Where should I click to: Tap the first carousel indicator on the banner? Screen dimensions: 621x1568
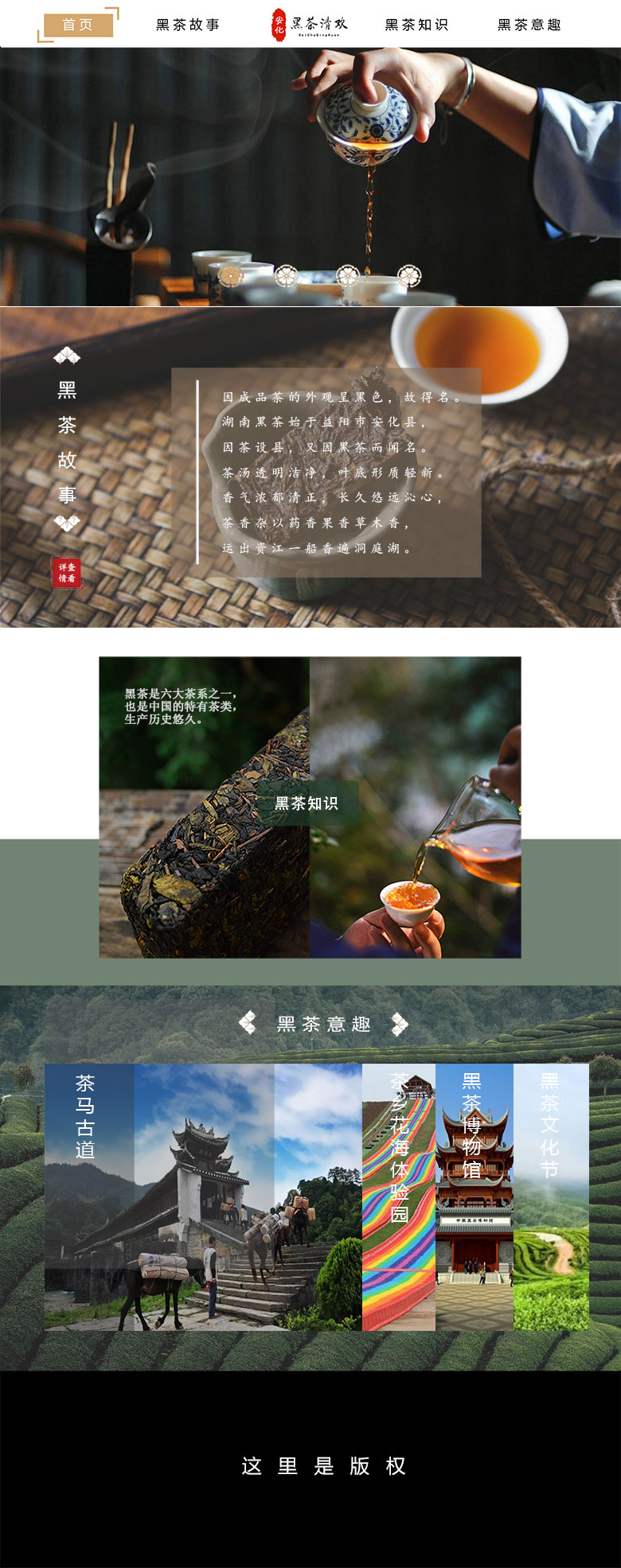pyautogui.click(x=231, y=276)
